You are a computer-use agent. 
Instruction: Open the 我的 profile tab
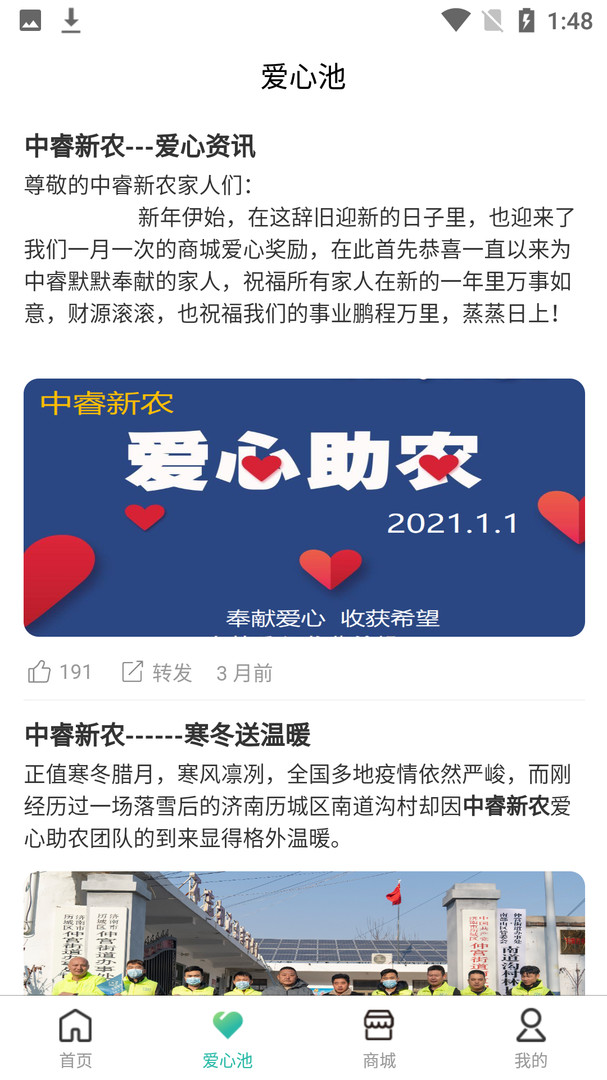coord(531,1038)
